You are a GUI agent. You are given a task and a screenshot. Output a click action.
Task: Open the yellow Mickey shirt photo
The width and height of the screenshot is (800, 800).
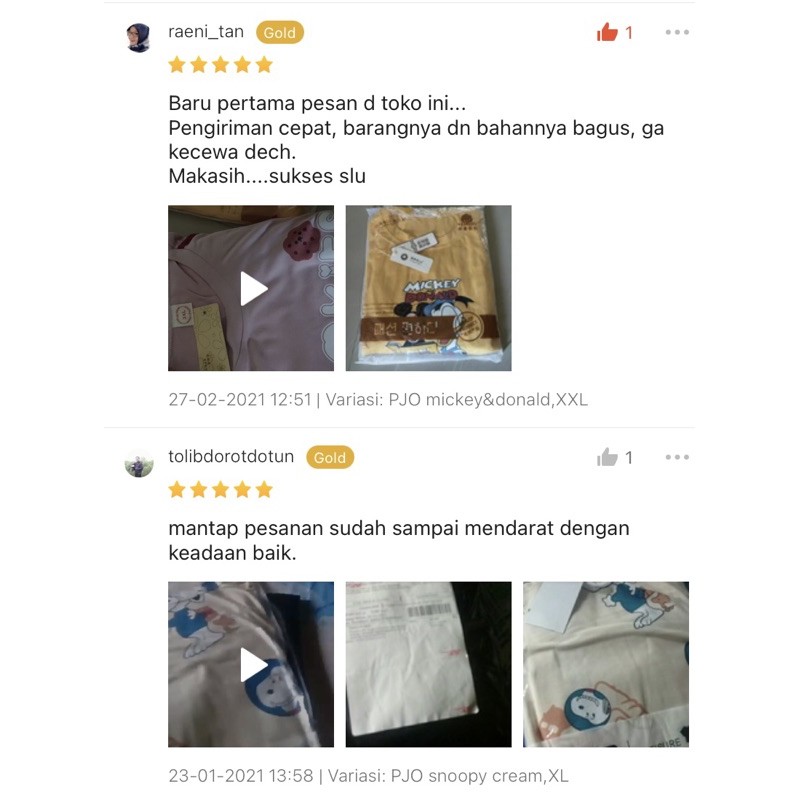pyautogui.click(x=428, y=288)
